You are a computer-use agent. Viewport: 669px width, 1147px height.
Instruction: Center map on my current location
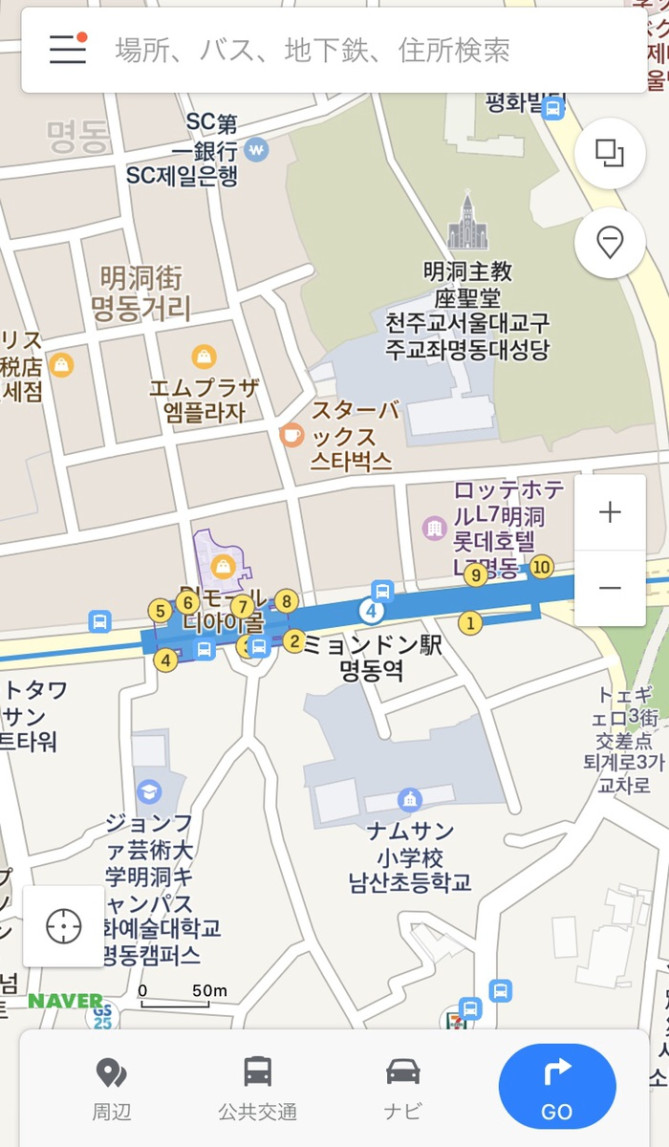tap(64, 926)
